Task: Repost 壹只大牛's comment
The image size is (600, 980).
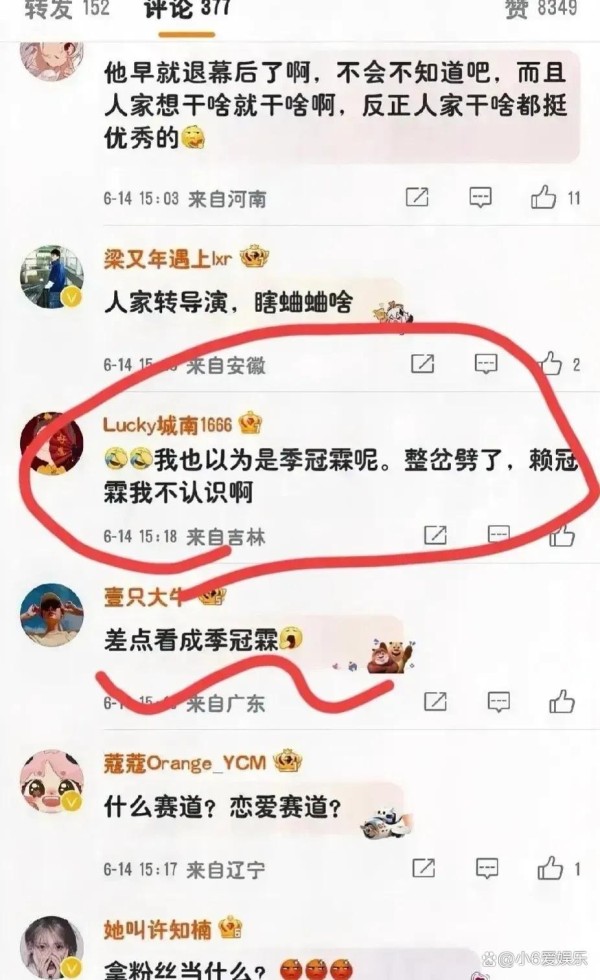Action: point(435,702)
